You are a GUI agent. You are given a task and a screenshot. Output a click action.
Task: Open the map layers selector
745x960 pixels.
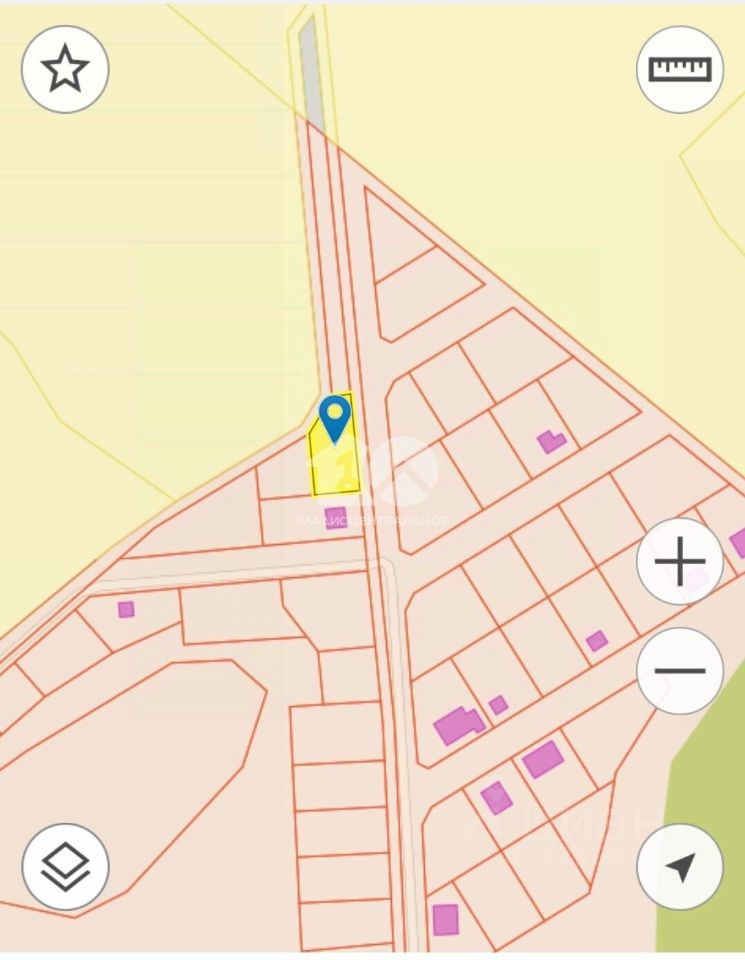coord(65,866)
